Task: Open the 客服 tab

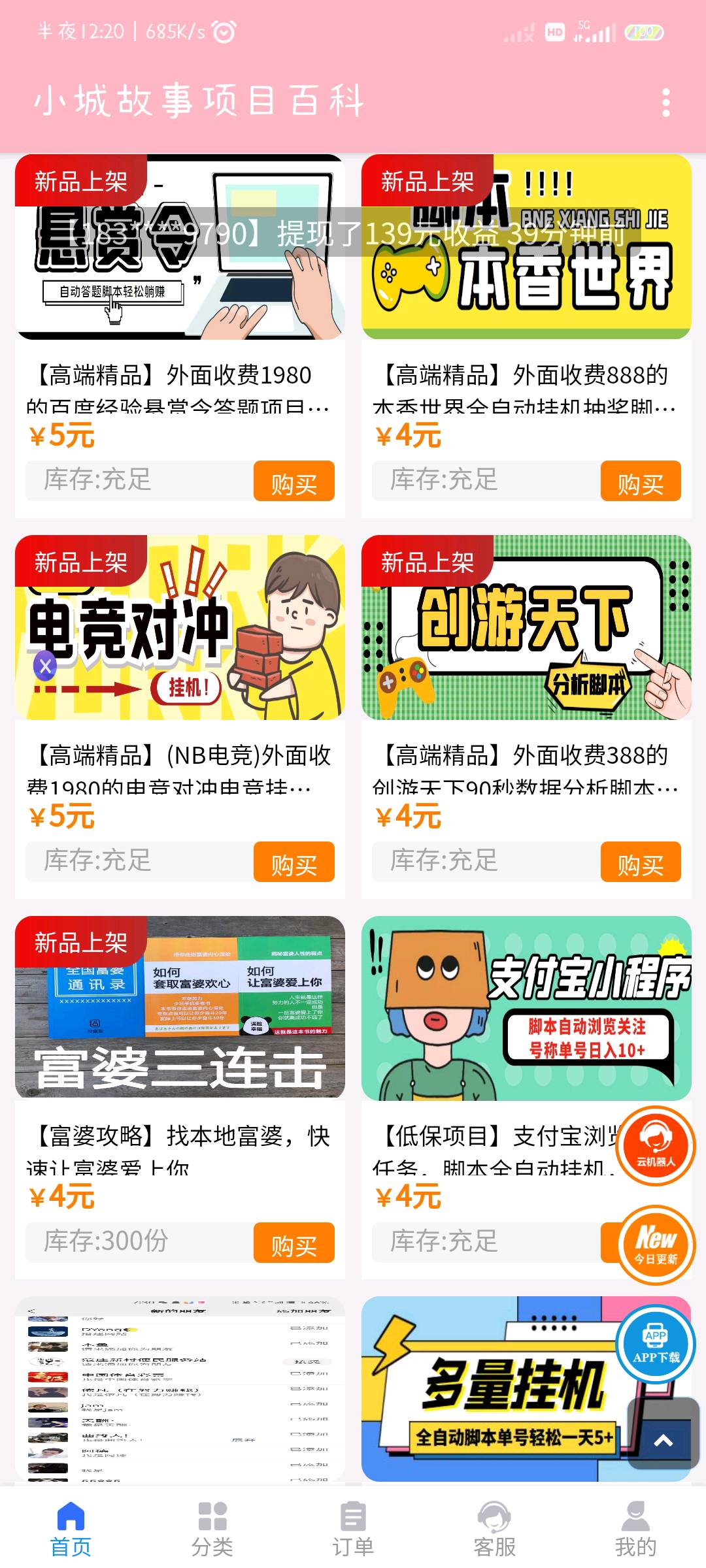Action: 494,1528
